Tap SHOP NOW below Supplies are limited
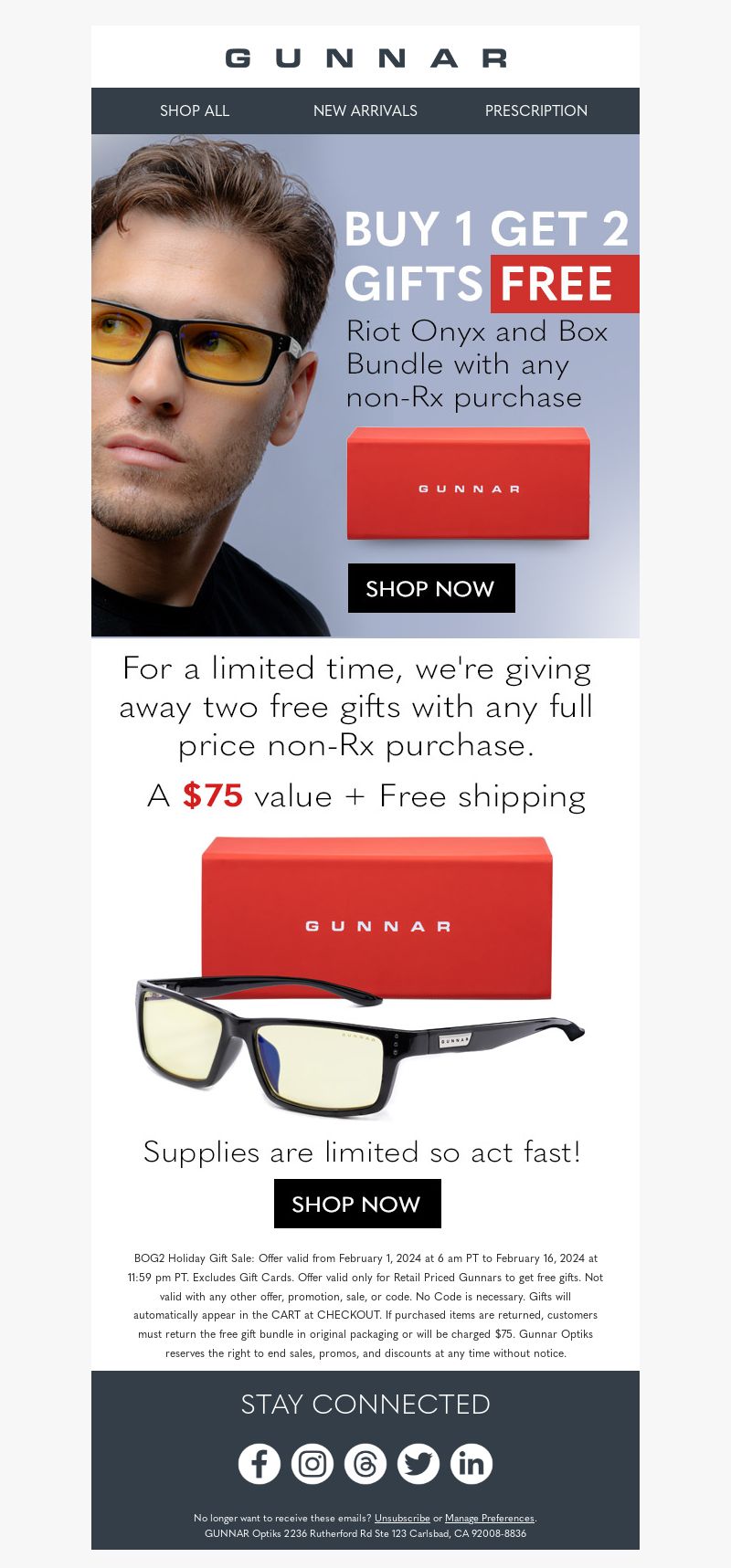Viewport: 731px width, 1568px height. tap(357, 1204)
